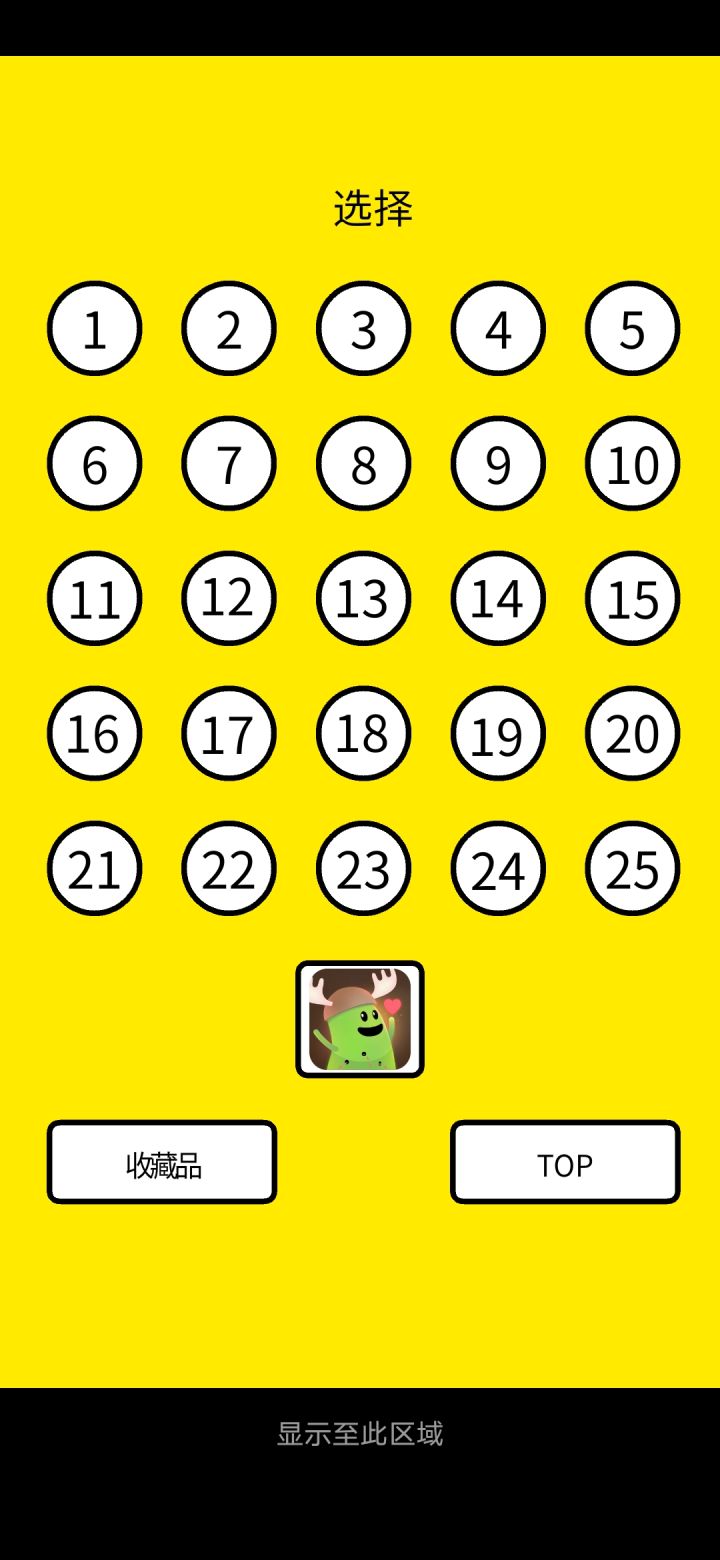The height and width of the screenshot is (1560, 720).
Task: Tap the green character thumbnail
Action: [360, 1019]
